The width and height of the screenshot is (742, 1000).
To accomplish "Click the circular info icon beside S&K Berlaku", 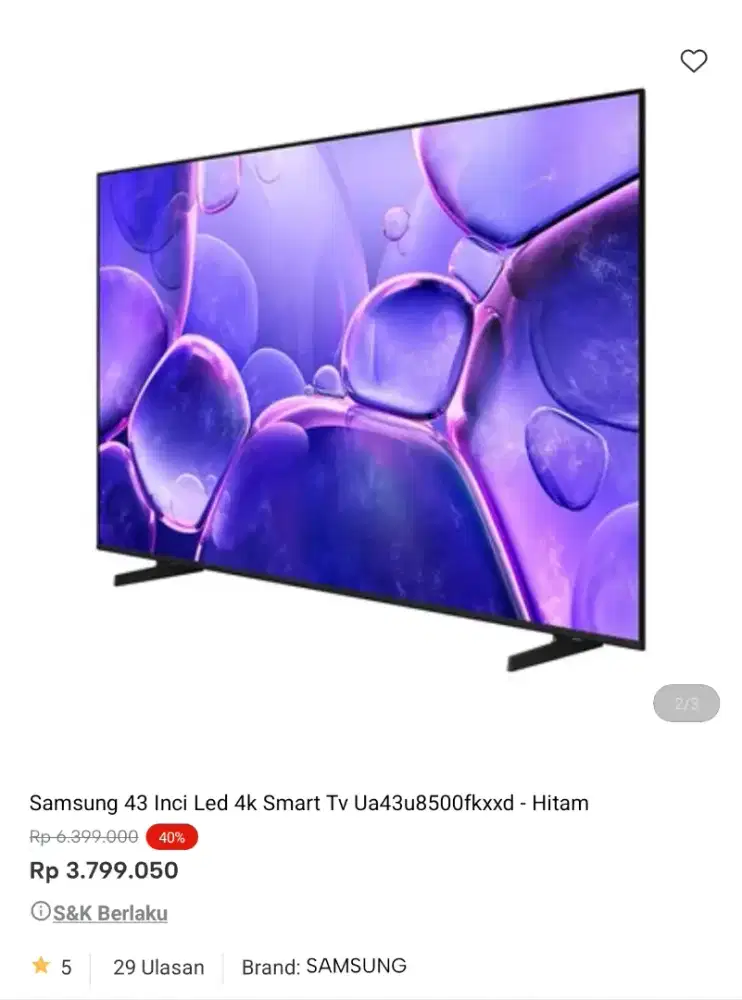I will [39, 912].
